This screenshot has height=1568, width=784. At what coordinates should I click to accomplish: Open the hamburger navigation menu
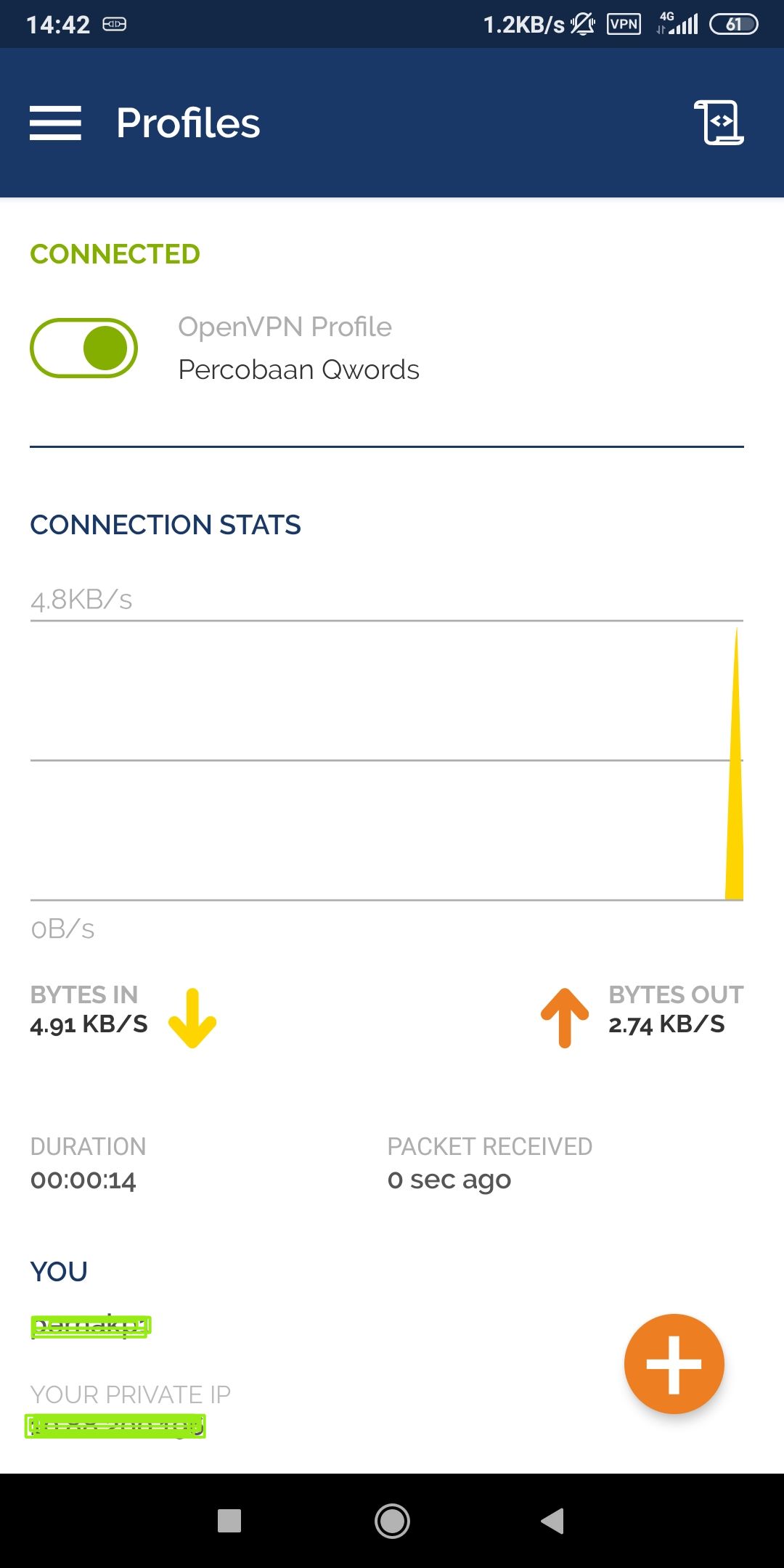click(55, 123)
